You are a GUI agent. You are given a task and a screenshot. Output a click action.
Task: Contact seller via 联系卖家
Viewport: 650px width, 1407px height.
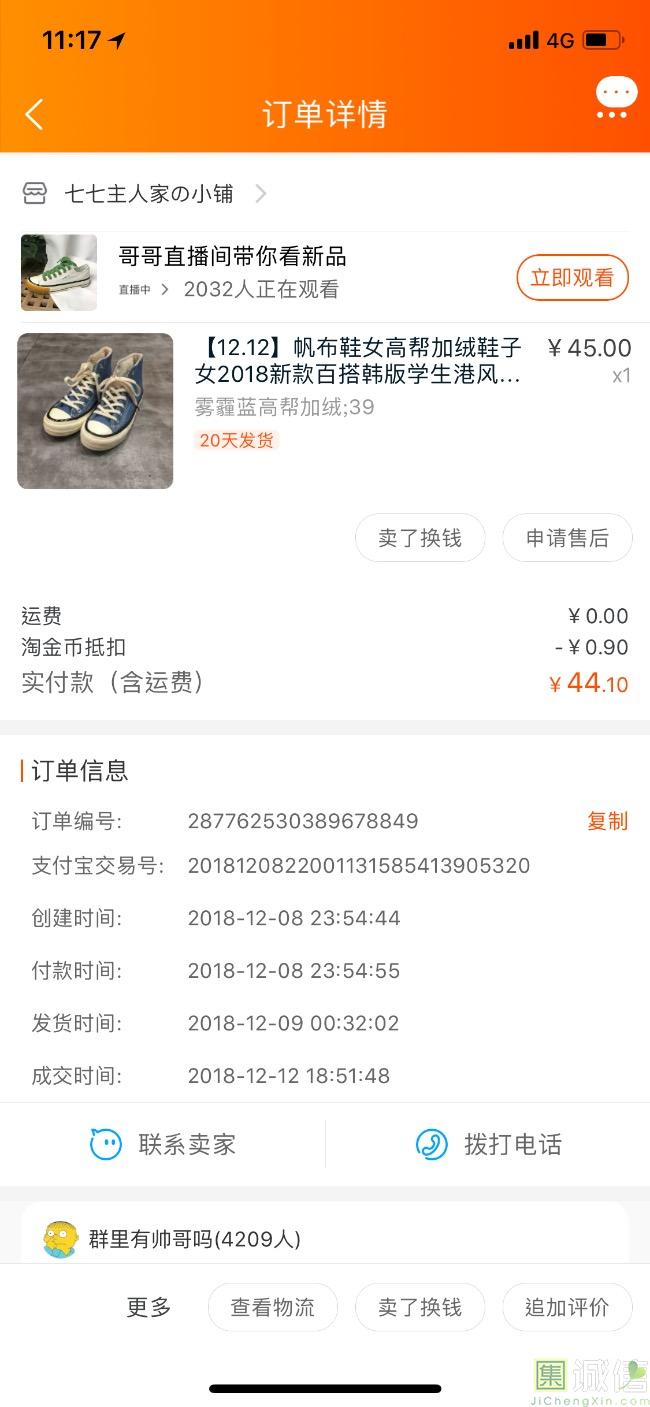[163, 1144]
